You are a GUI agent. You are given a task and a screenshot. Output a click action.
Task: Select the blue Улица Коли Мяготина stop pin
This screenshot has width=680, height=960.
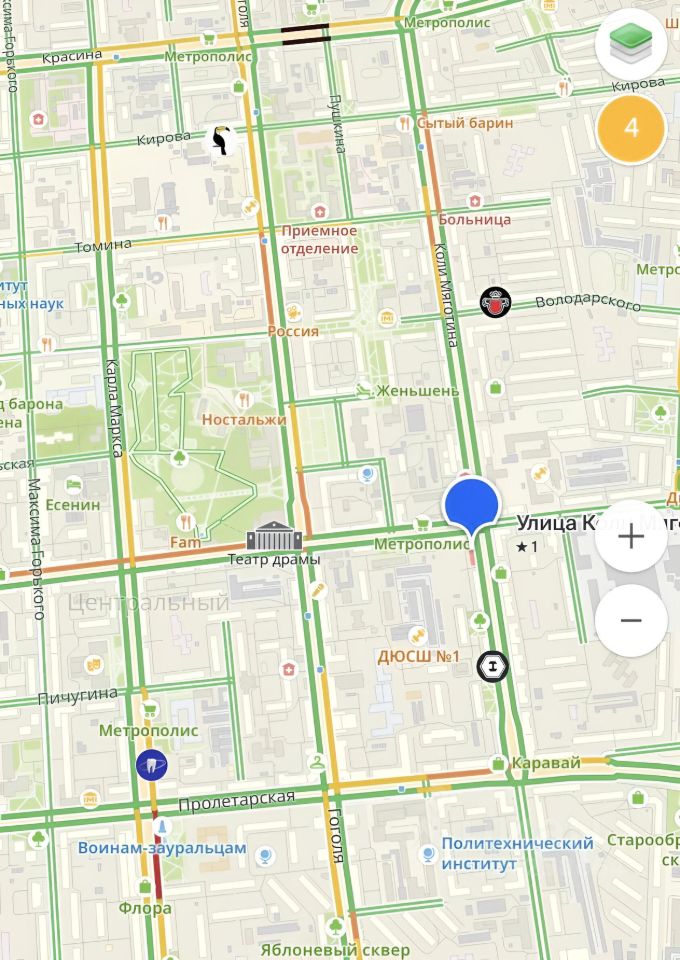(x=471, y=504)
